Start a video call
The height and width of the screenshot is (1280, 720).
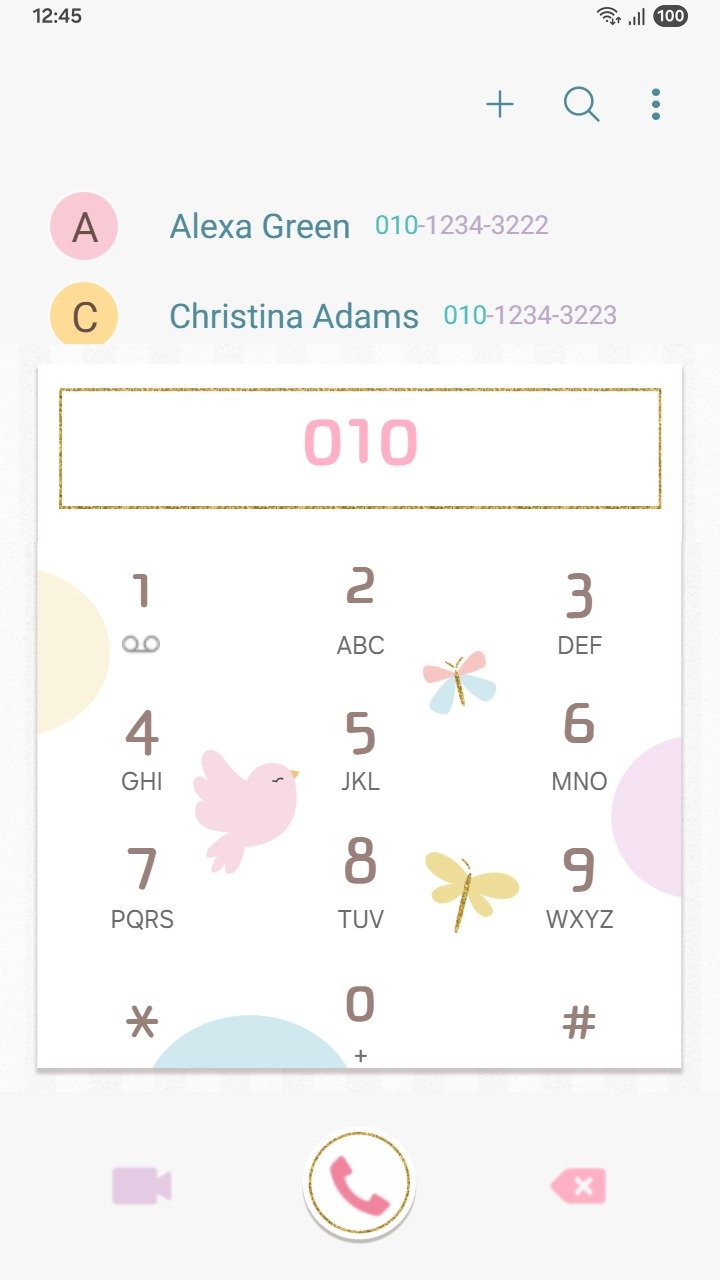coord(142,1186)
